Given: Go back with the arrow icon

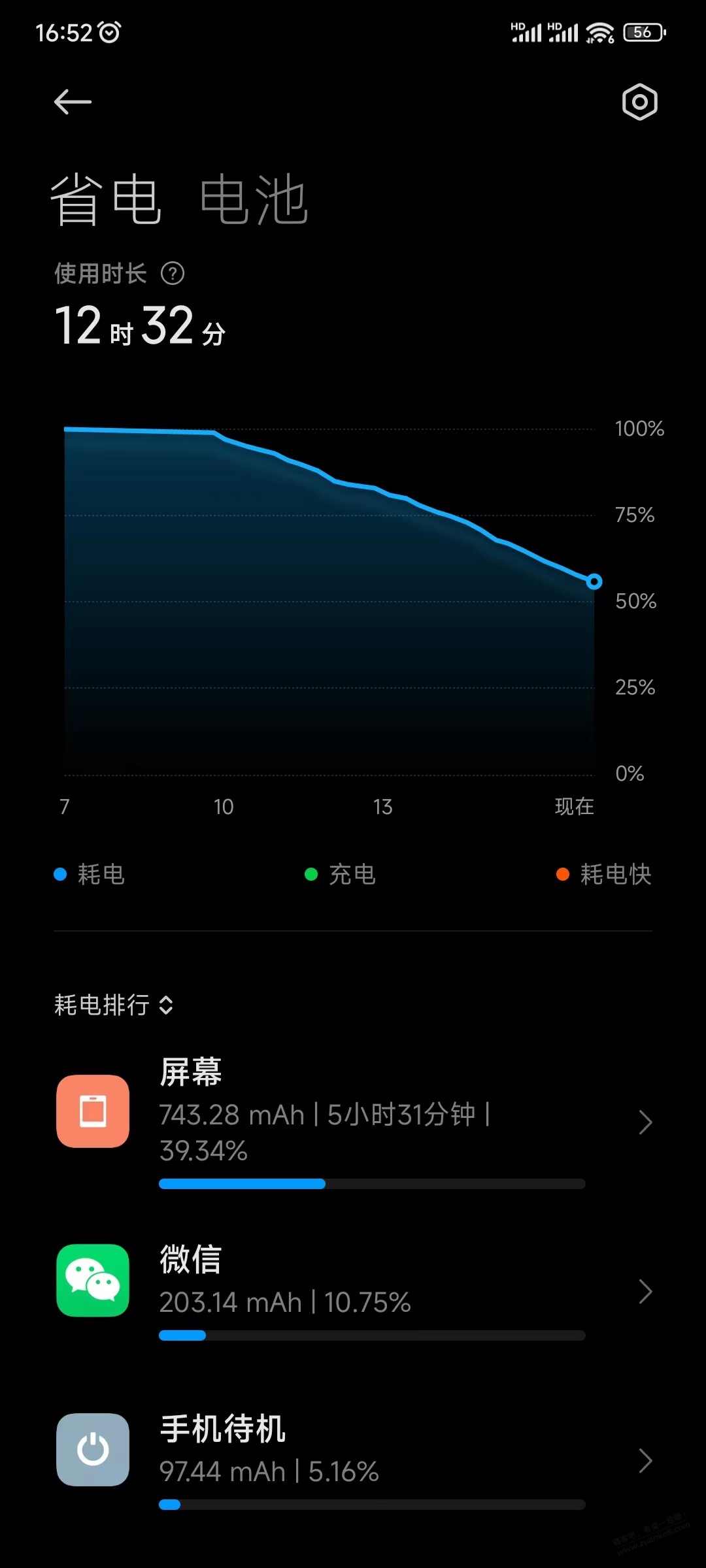Looking at the screenshot, I should [x=73, y=102].
